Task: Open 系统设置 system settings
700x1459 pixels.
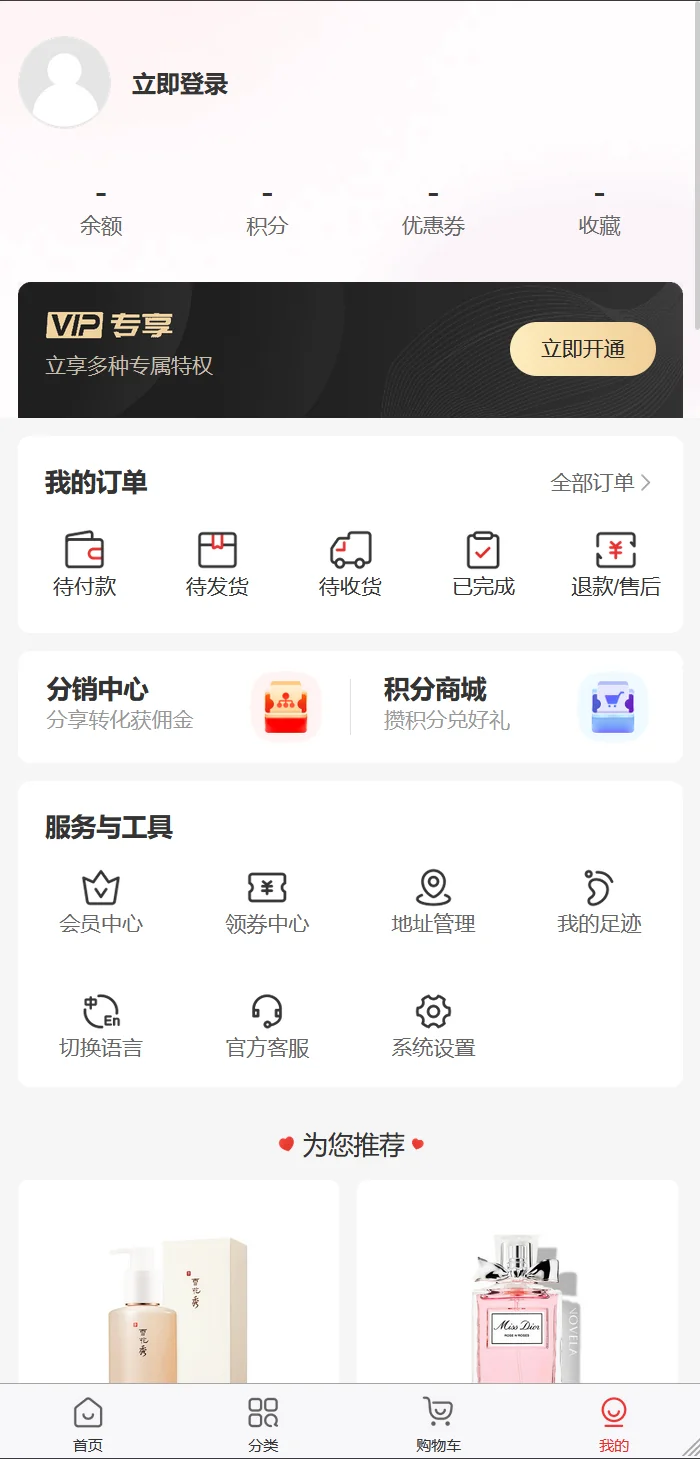Action: click(433, 1026)
